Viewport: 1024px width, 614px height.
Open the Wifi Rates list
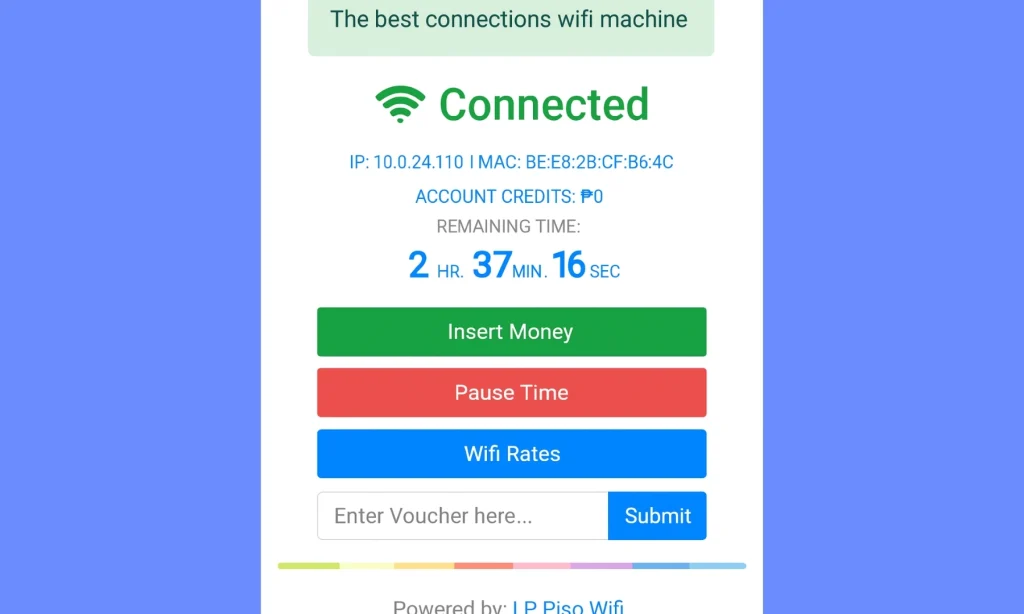pos(511,454)
